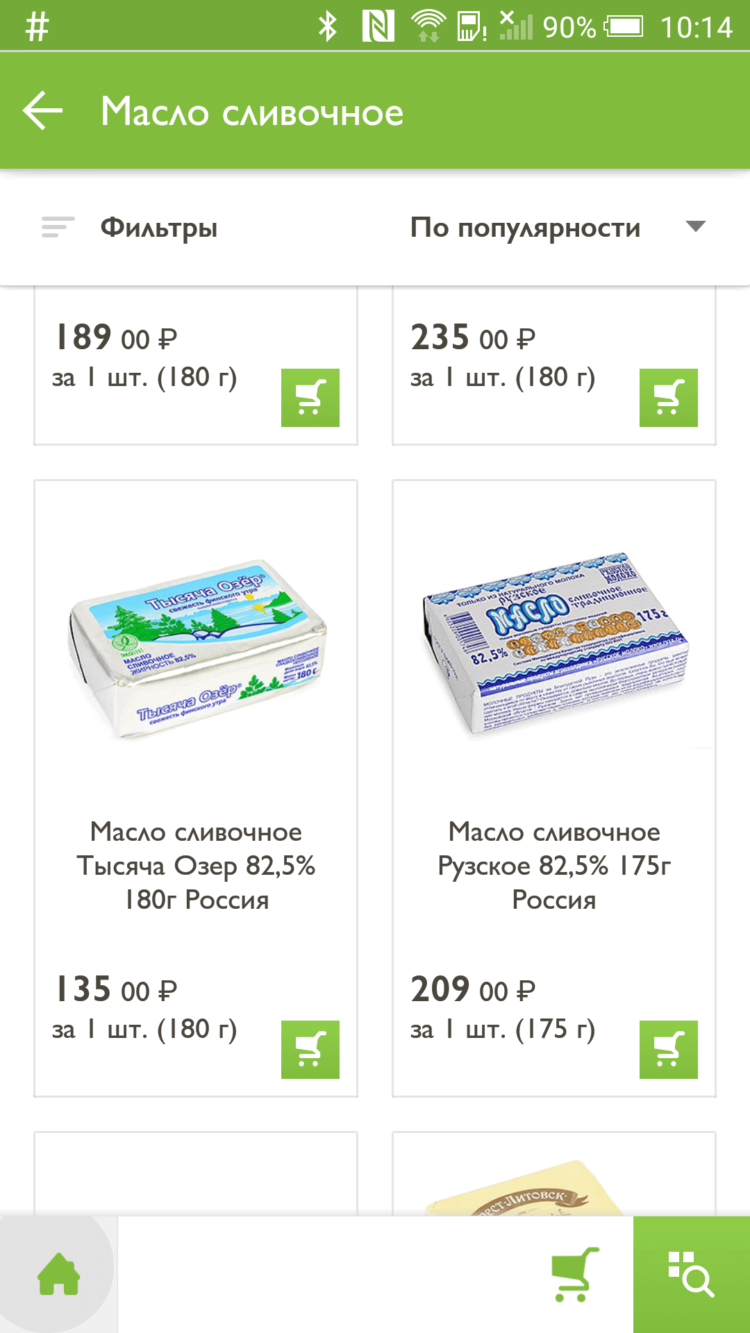Select the Масло Тысяча Озер product name
The width and height of the screenshot is (750, 1333).
point(195,865)
